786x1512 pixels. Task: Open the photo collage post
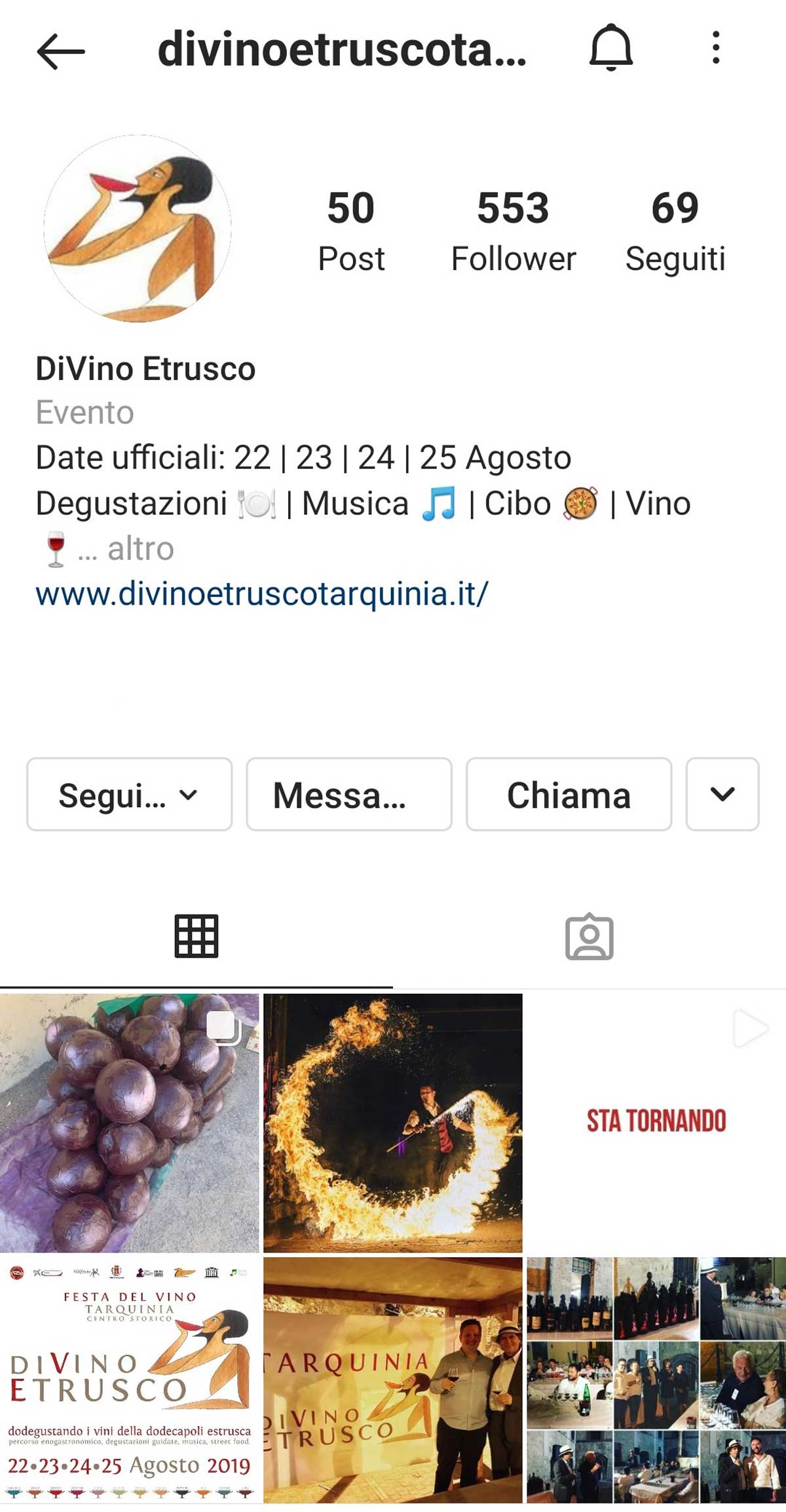coord(656,1380)
